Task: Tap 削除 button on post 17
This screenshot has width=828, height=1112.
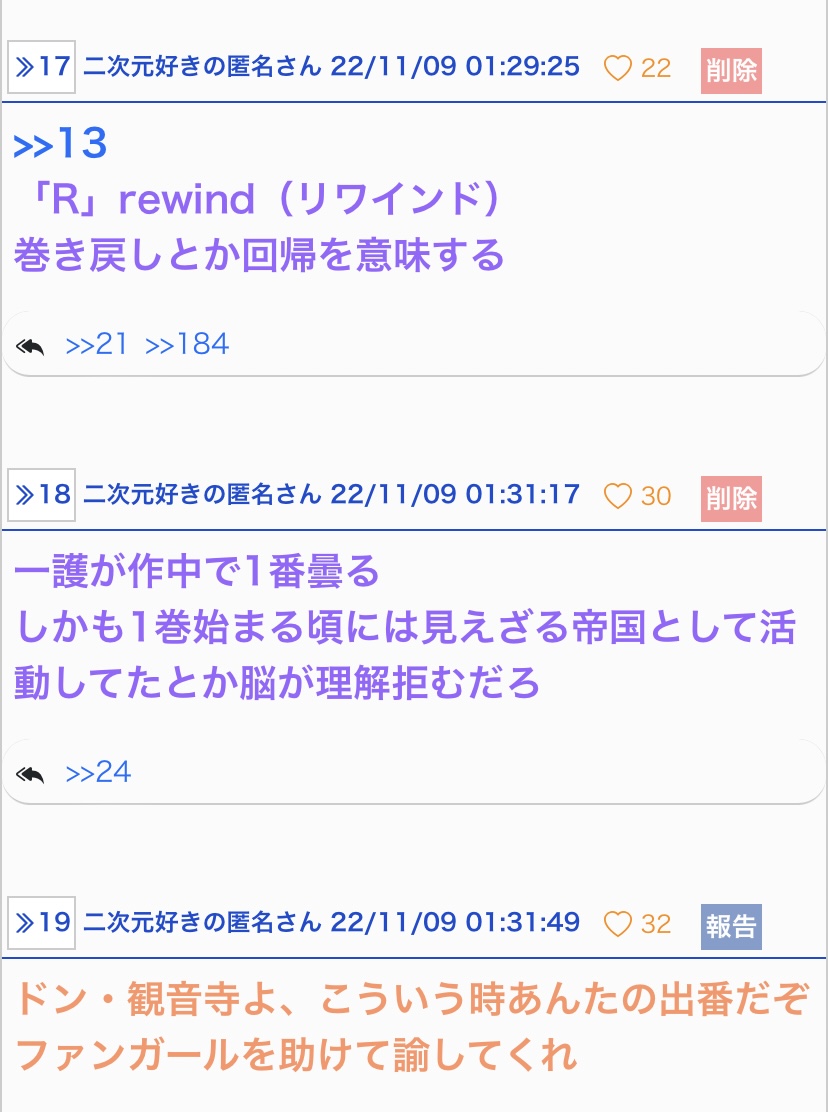Action: (731, 70)
